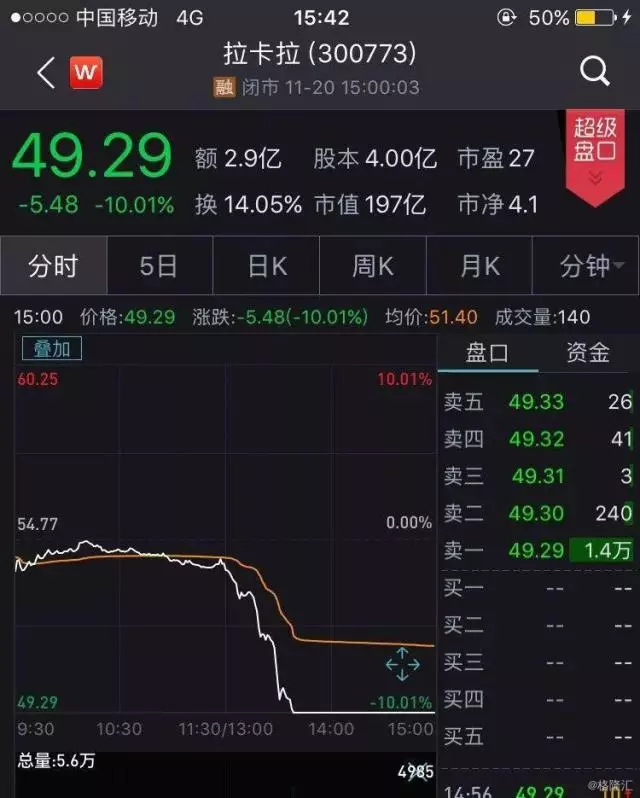Open the red W icon

85,73
